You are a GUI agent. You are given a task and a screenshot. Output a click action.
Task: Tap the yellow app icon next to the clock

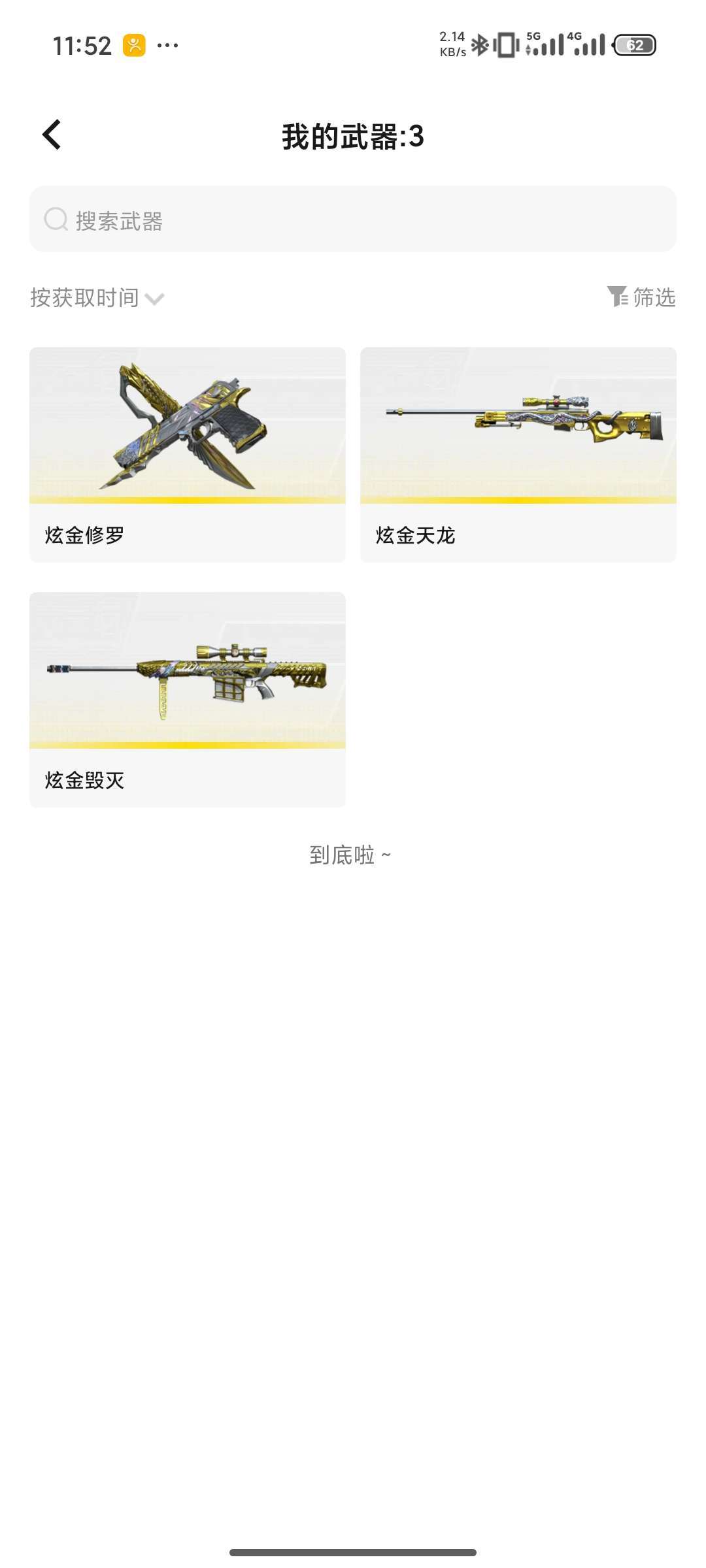tap(133, 44)
